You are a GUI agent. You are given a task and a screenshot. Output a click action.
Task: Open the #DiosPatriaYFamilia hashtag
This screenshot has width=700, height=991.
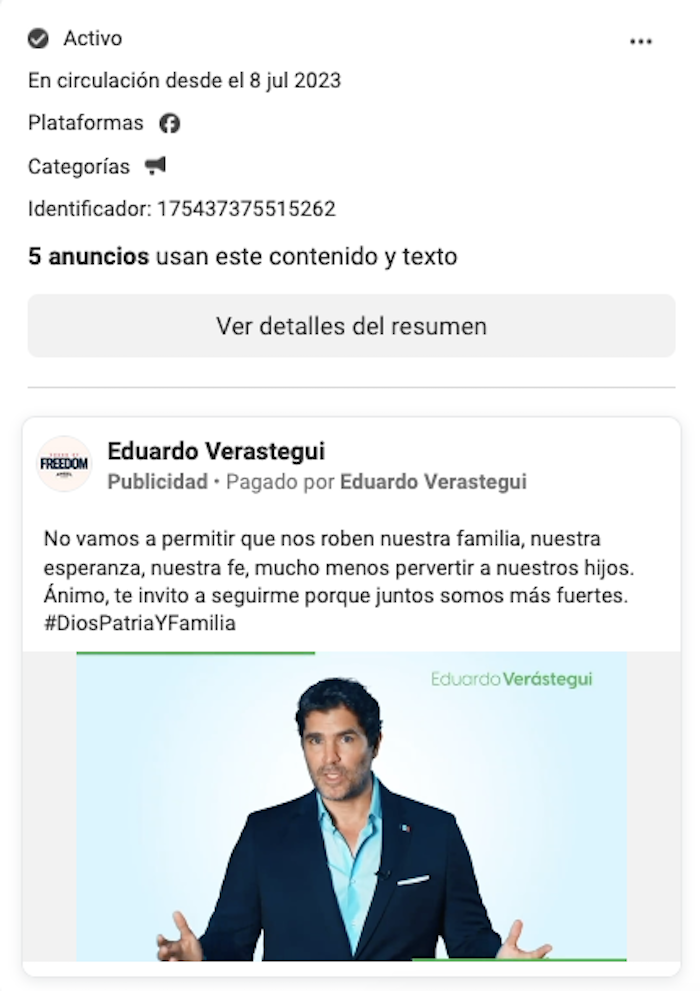pos(140,623)
